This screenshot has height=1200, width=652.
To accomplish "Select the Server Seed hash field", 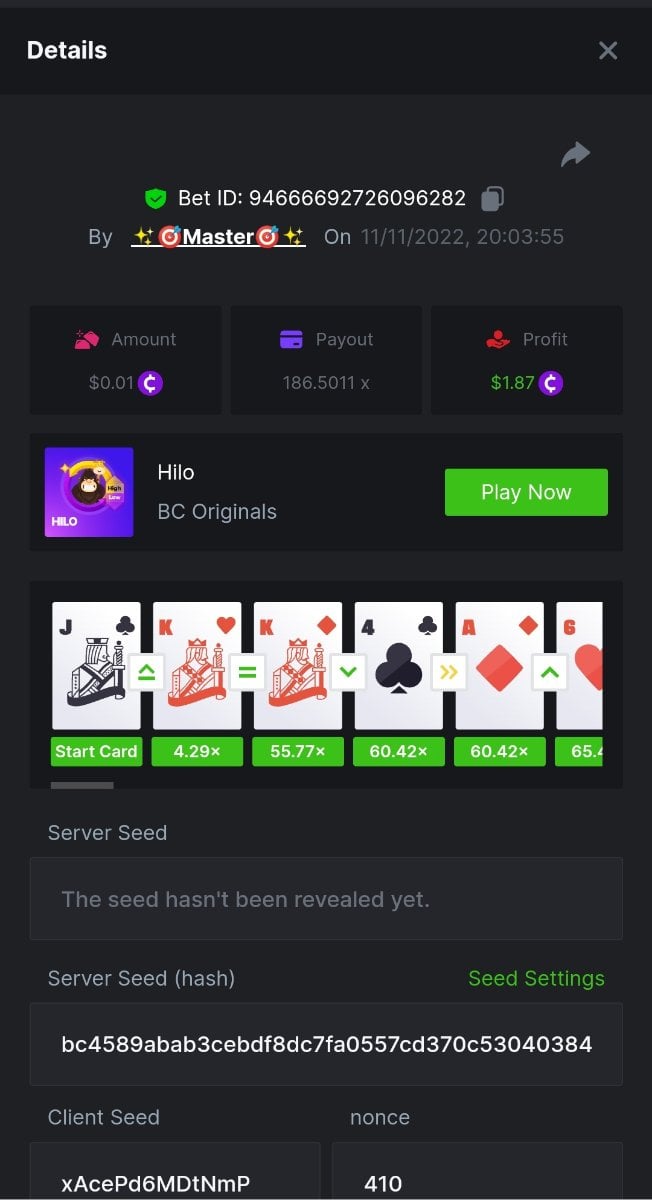I will pyautogui.click(x=326, y=1045).
